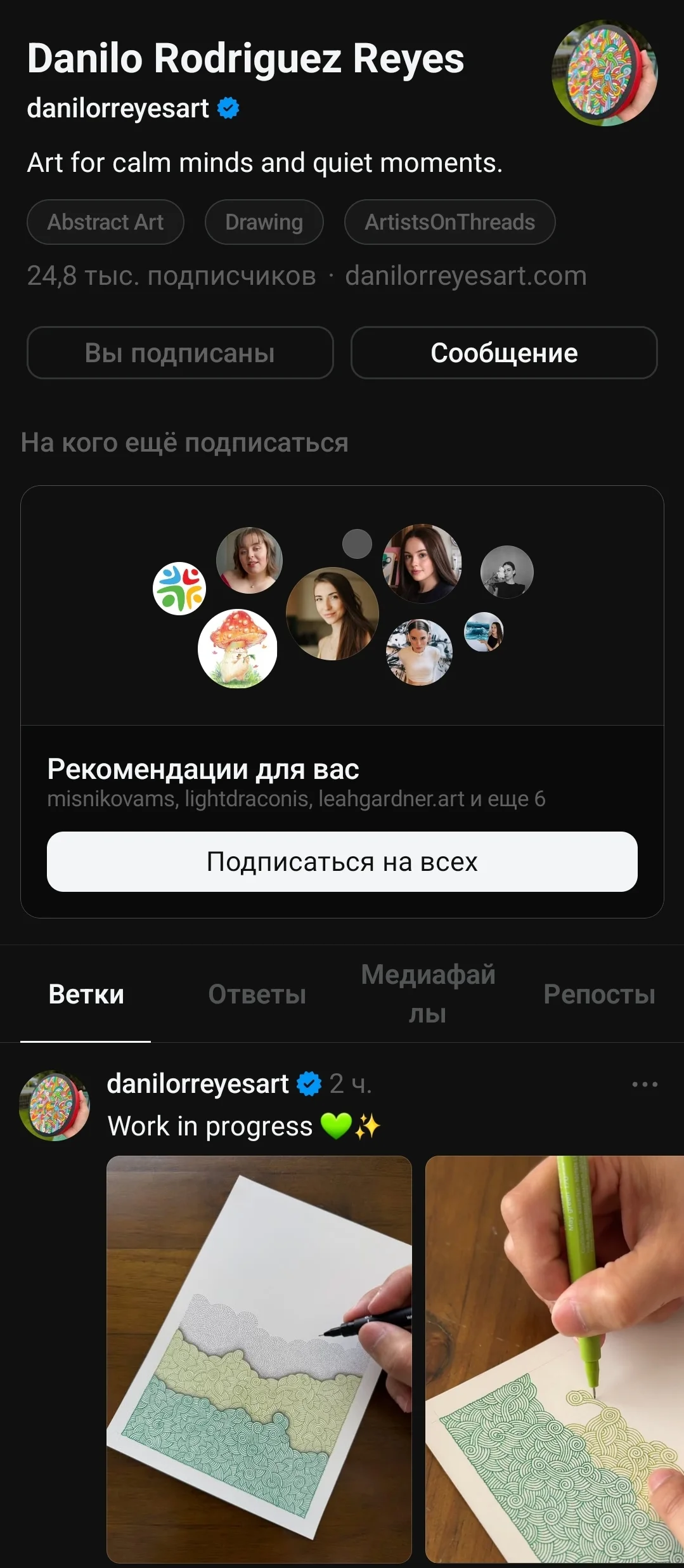Click the ArtistsOnThreads tag
This screenshot has height=1568, width=684.
449,222
